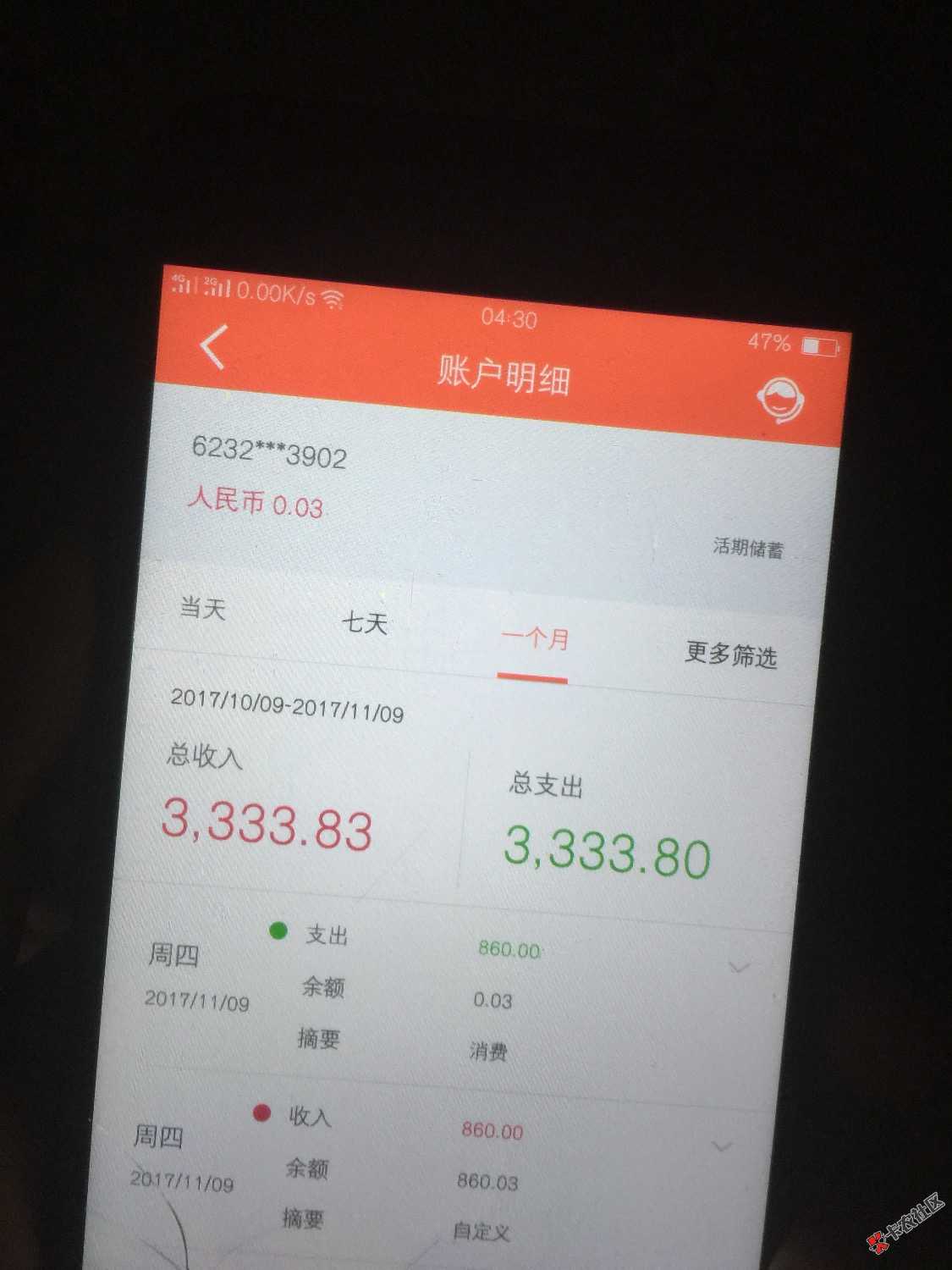The width and height of the screenshot is (952, 1270).
Task: Switch to the 七天 tab
Action: pyautogui.click(x=365, y=624)
